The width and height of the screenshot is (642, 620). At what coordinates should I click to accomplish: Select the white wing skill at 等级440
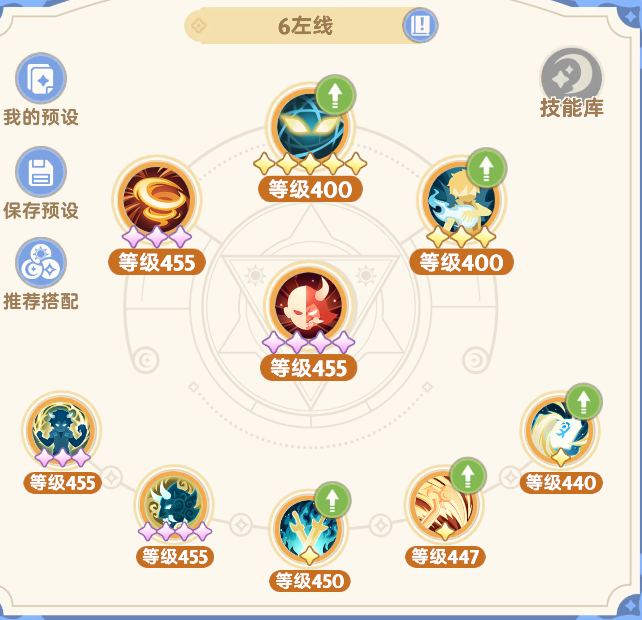pyautogui.click(x=558, y=430)
